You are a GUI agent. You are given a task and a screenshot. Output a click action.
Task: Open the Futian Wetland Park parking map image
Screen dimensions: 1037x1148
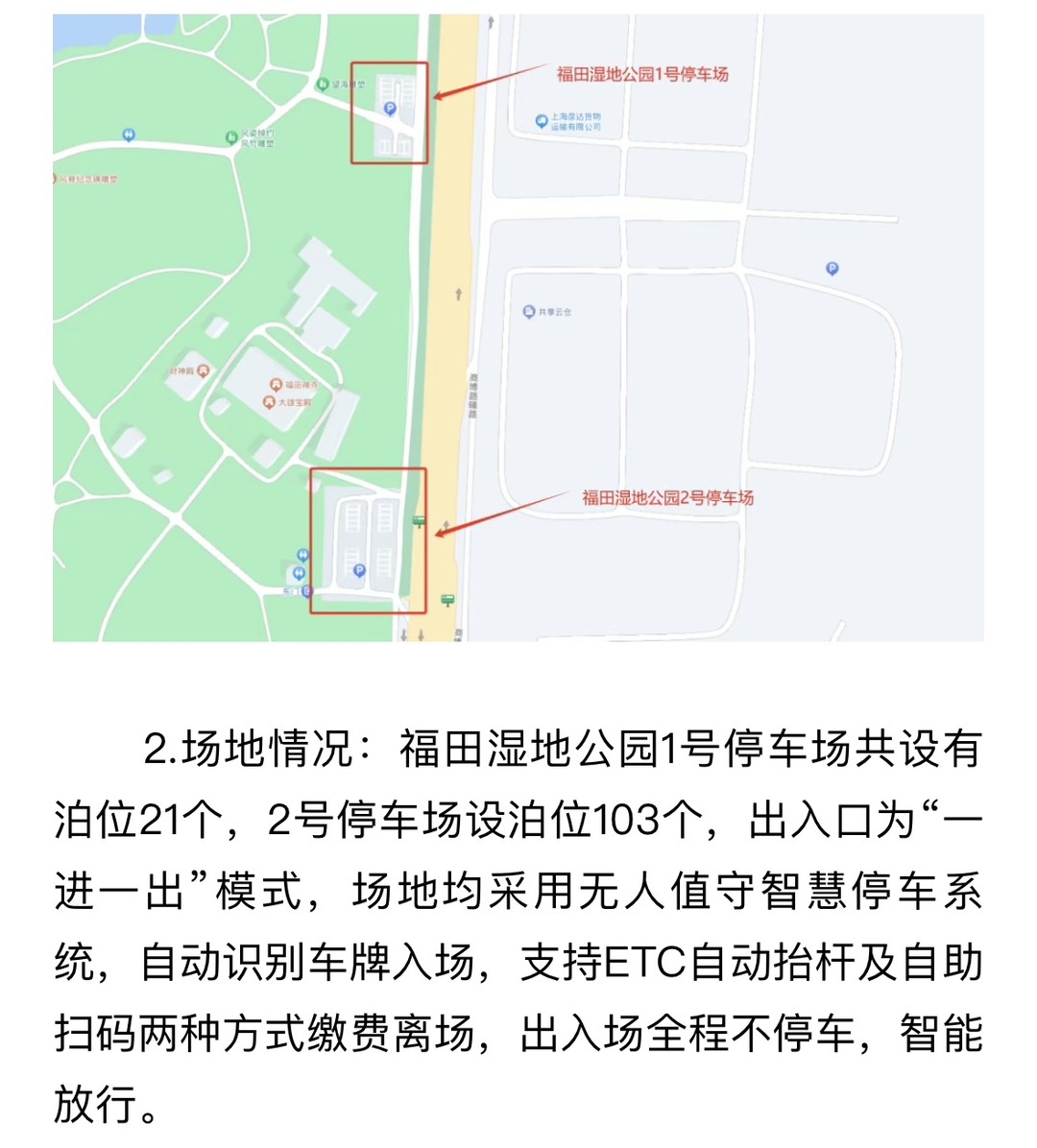coord(518,326)
